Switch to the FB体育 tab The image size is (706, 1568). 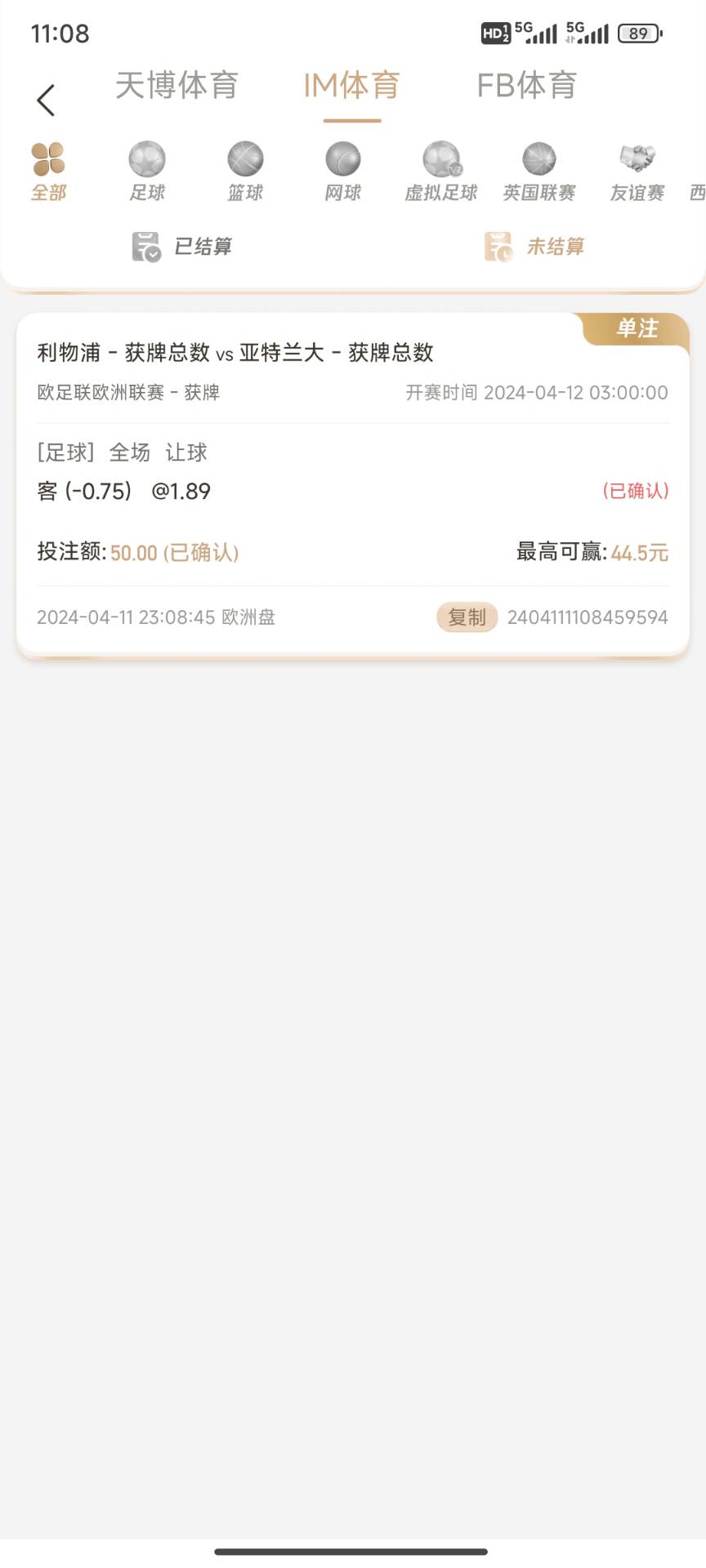[527, 86]
